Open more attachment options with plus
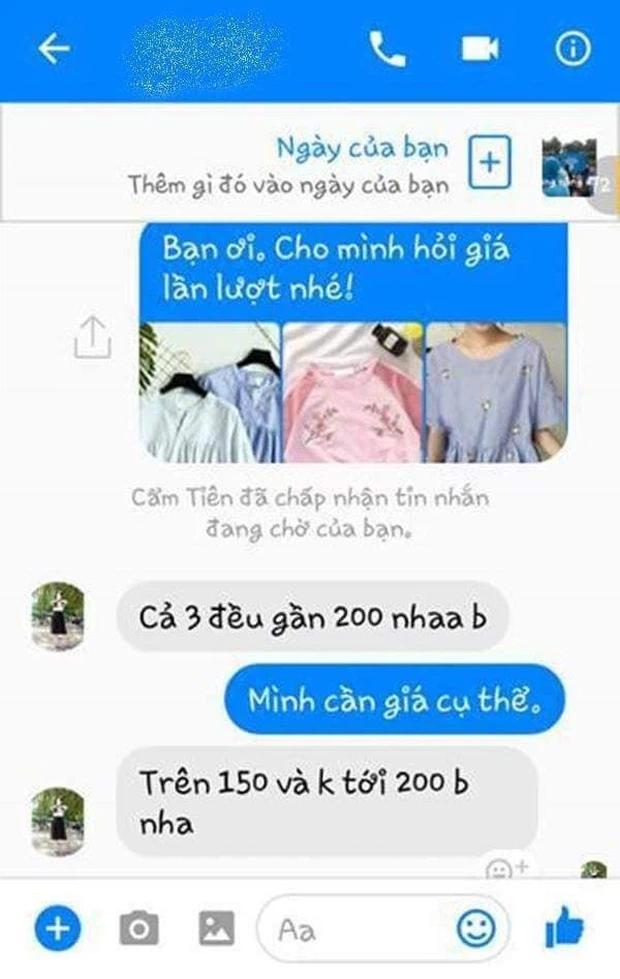620x979 pixels. click(57, 929)
